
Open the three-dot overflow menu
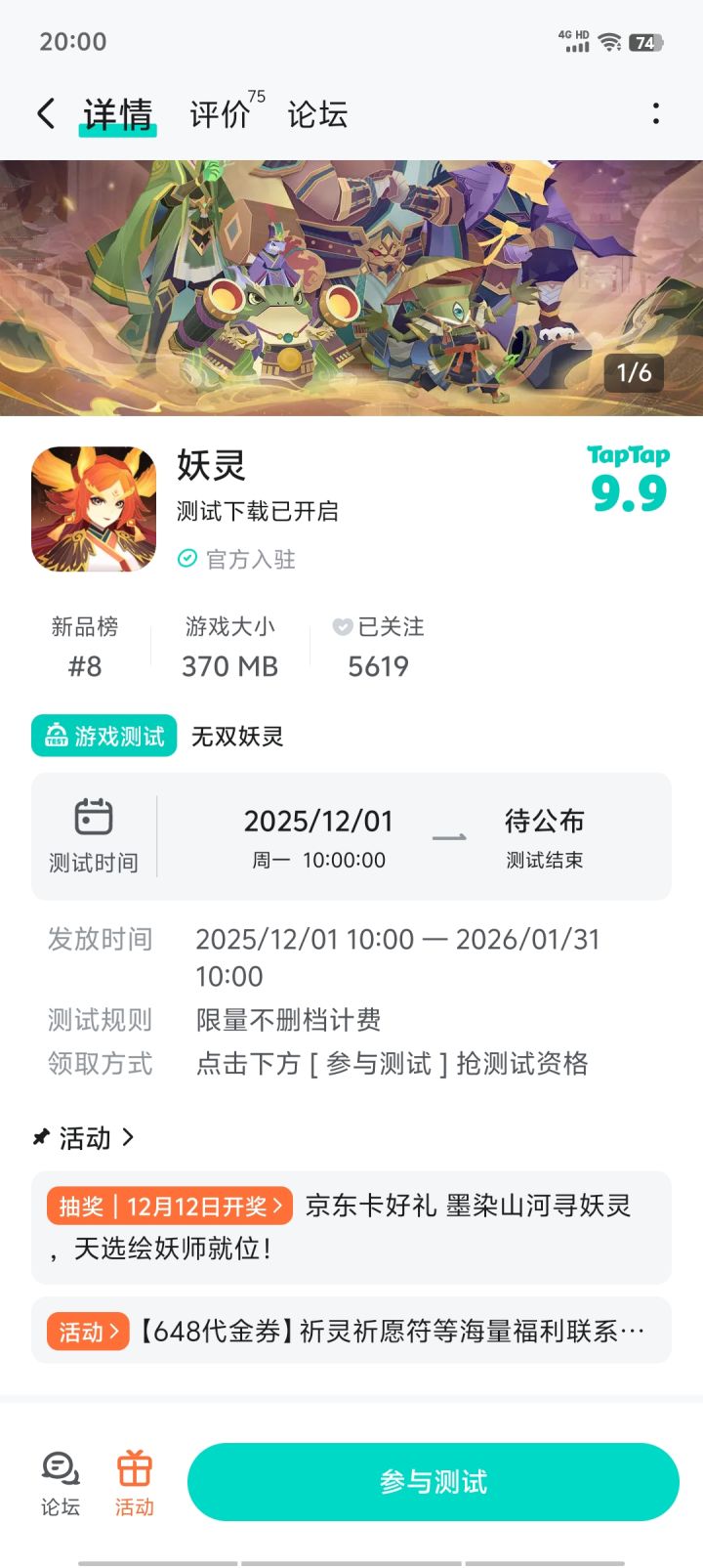pyautogui.click(x=655, y=114)
